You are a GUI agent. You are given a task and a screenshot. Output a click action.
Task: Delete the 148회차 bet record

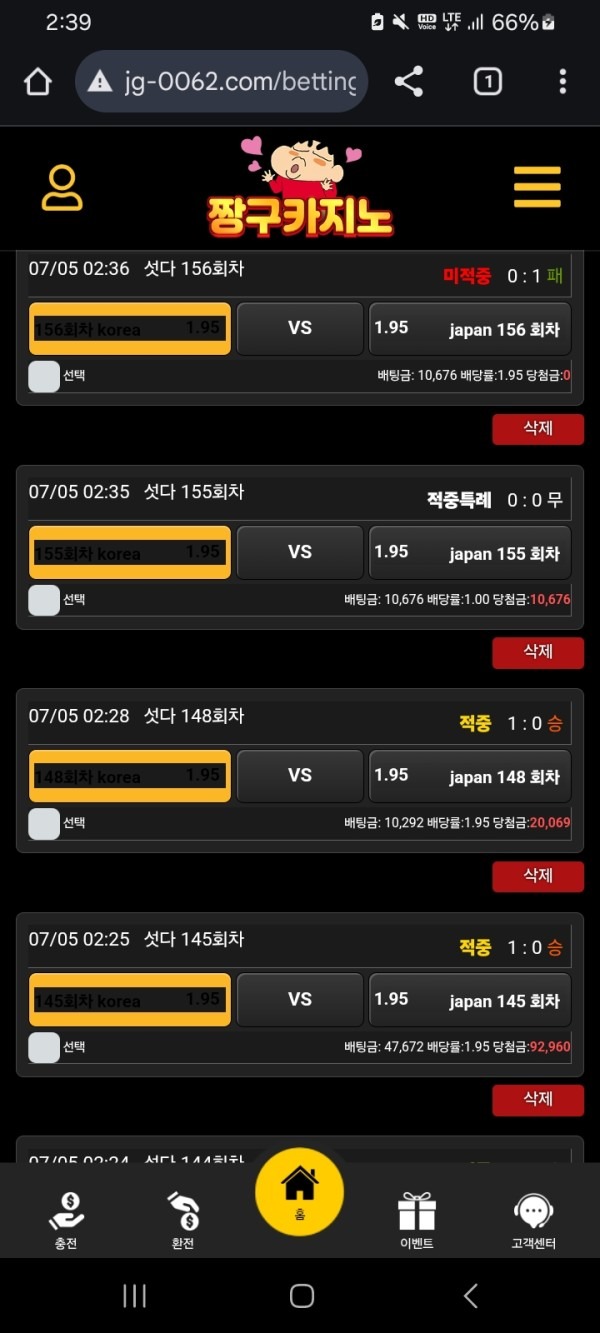537,875
